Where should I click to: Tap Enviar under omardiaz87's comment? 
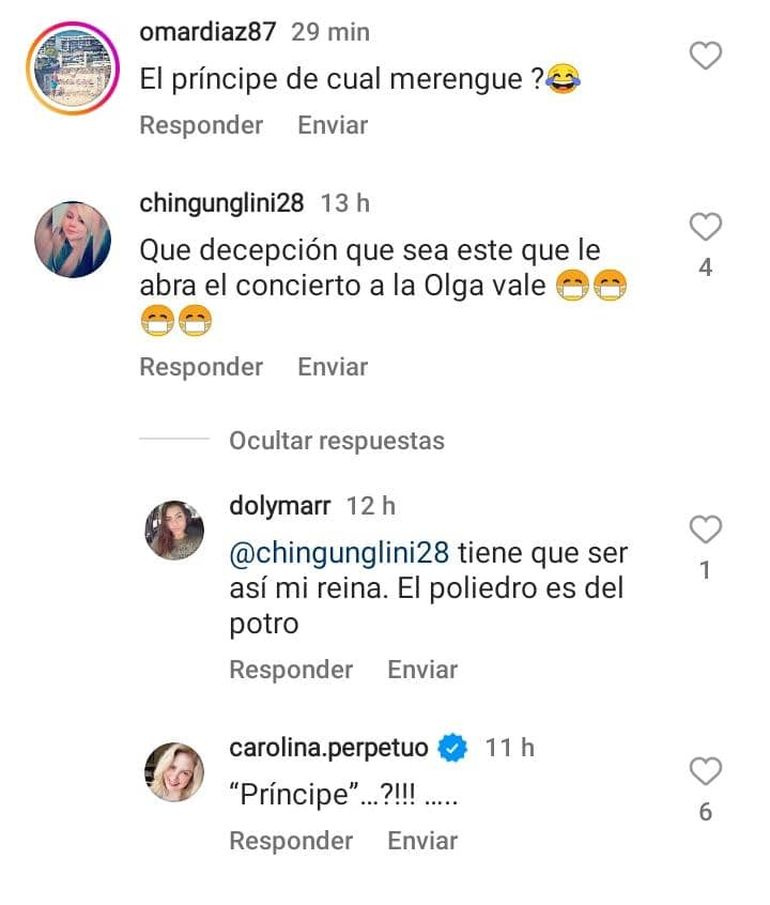[333, 125]
